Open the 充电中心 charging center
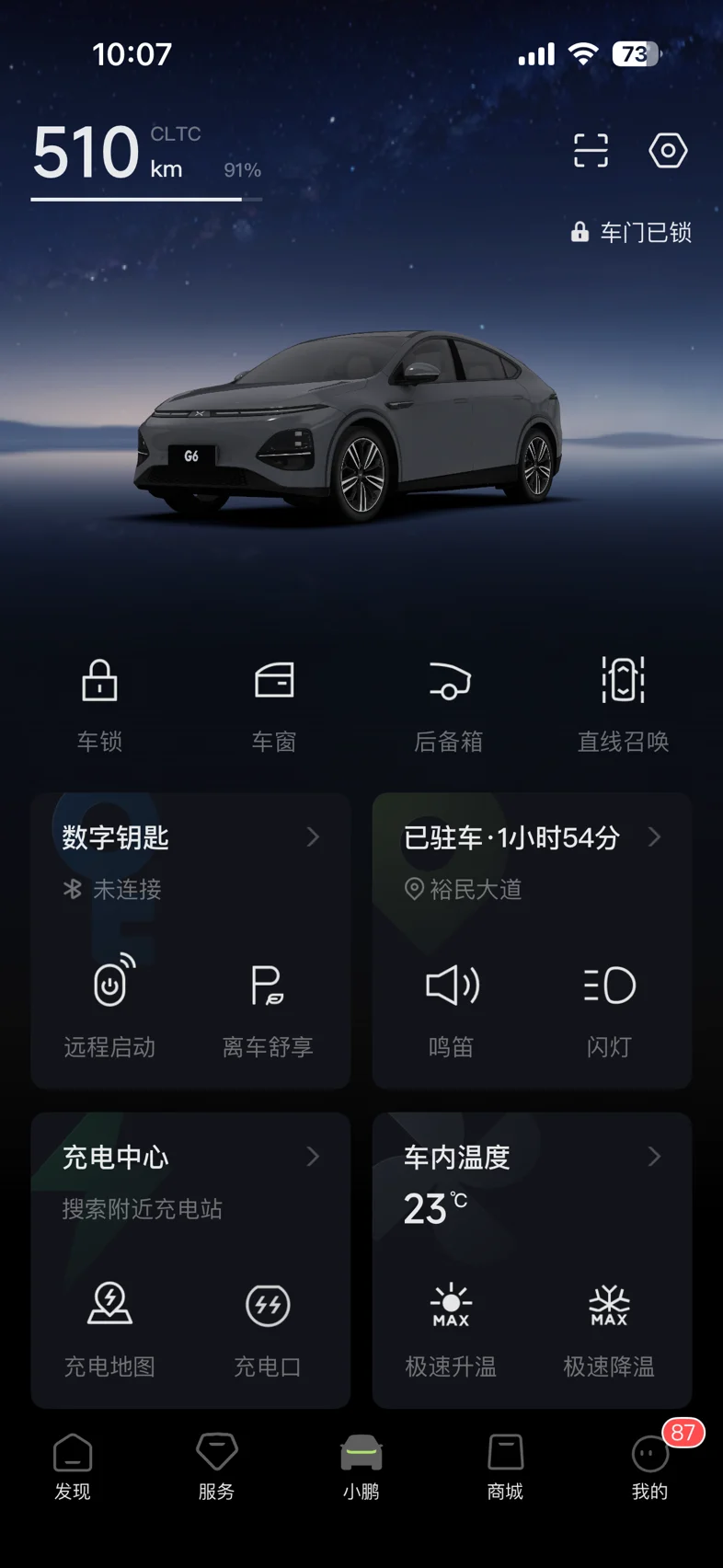The image size is (723, 1568). 190,1158
